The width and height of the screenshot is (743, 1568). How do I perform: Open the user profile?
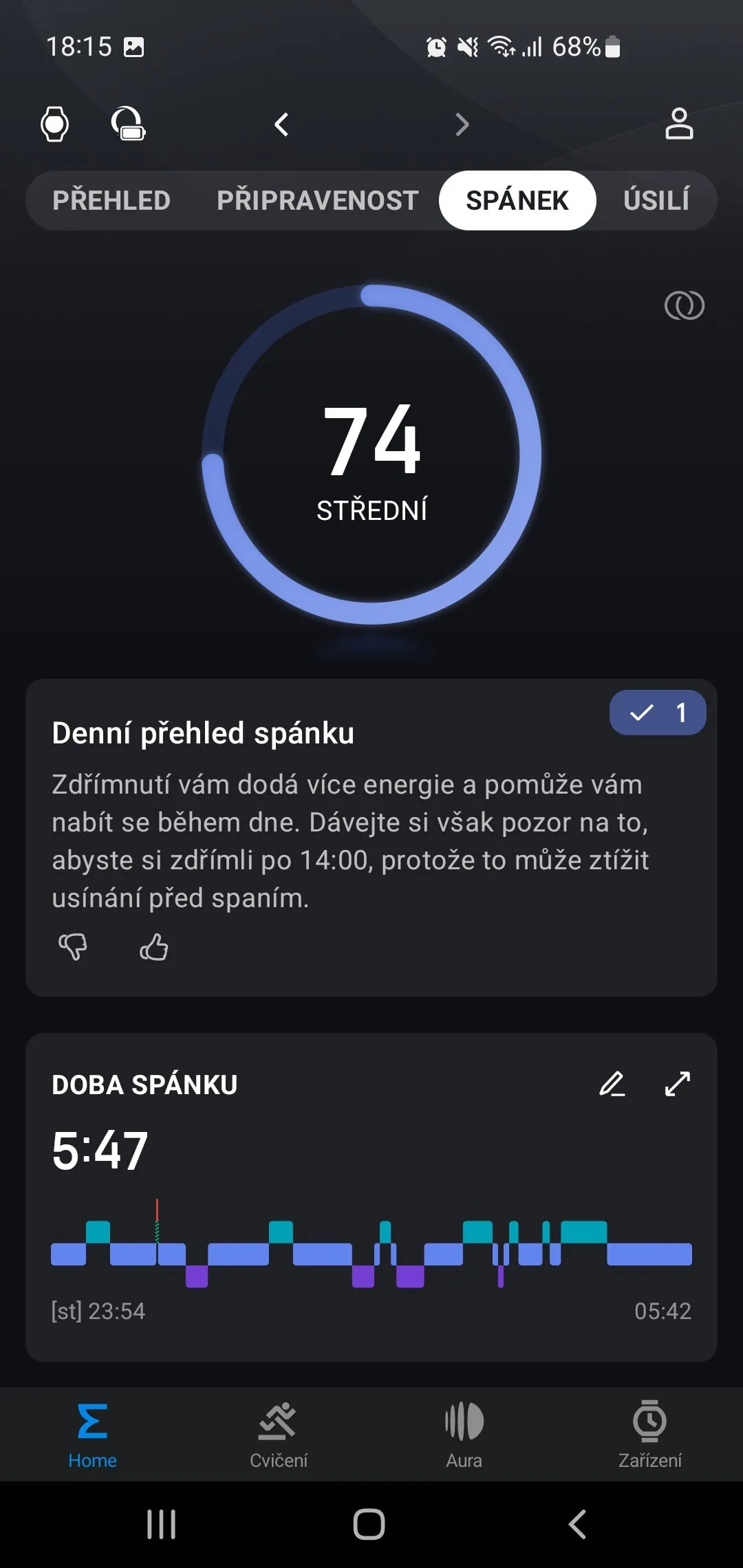679,124
